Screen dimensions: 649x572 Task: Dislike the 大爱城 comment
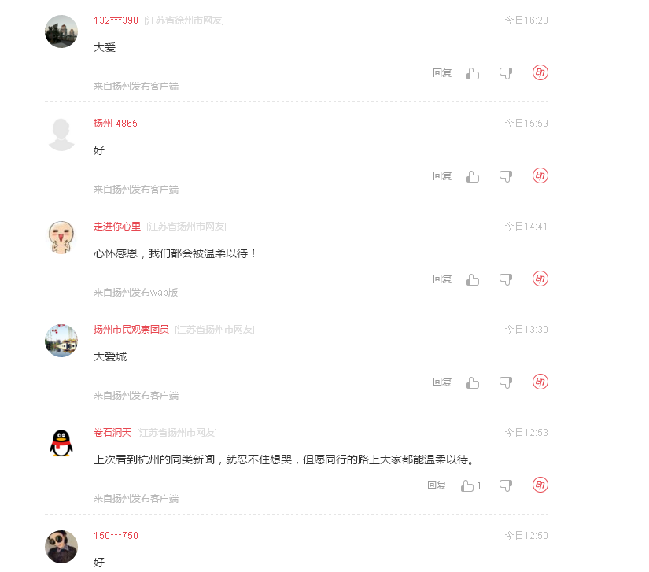(x=506, y=382)
